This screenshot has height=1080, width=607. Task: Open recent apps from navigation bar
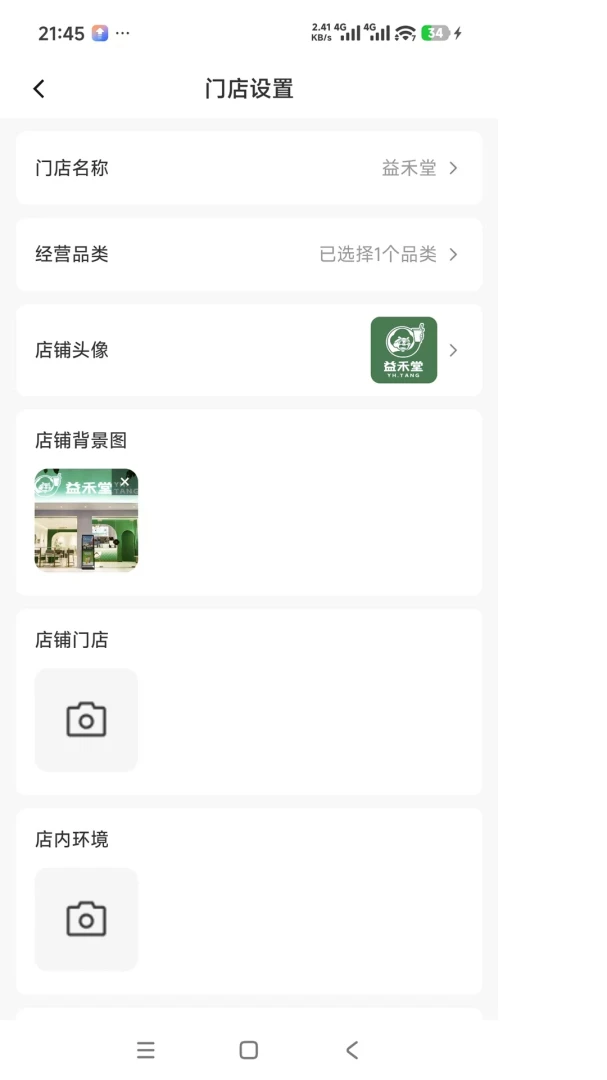click(145, 1050)
